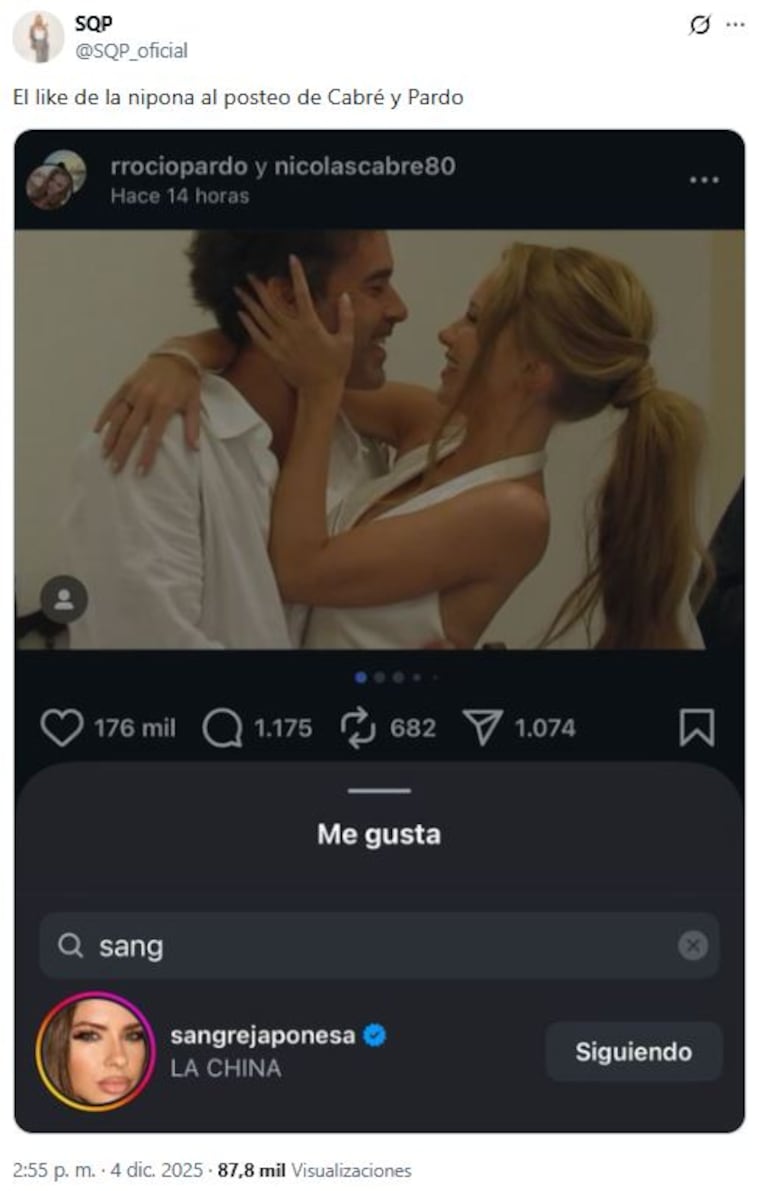Tap the Grok explain icon
Screen dimensions: 767x1191
point(700,26)
